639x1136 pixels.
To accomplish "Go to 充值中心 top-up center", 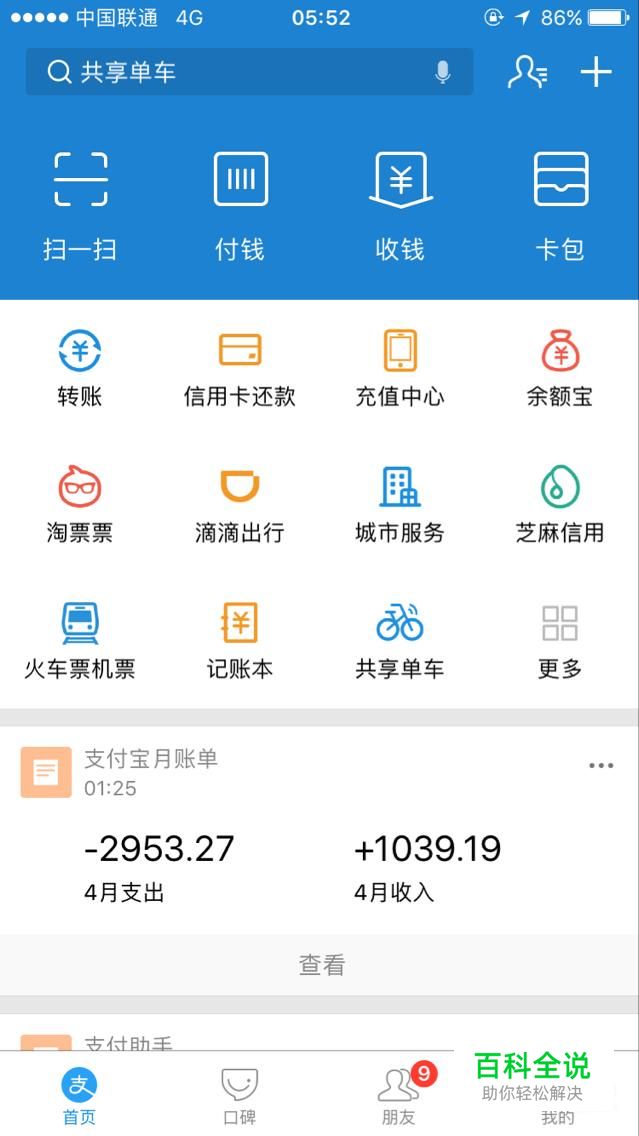I will (x=400, y=368).
